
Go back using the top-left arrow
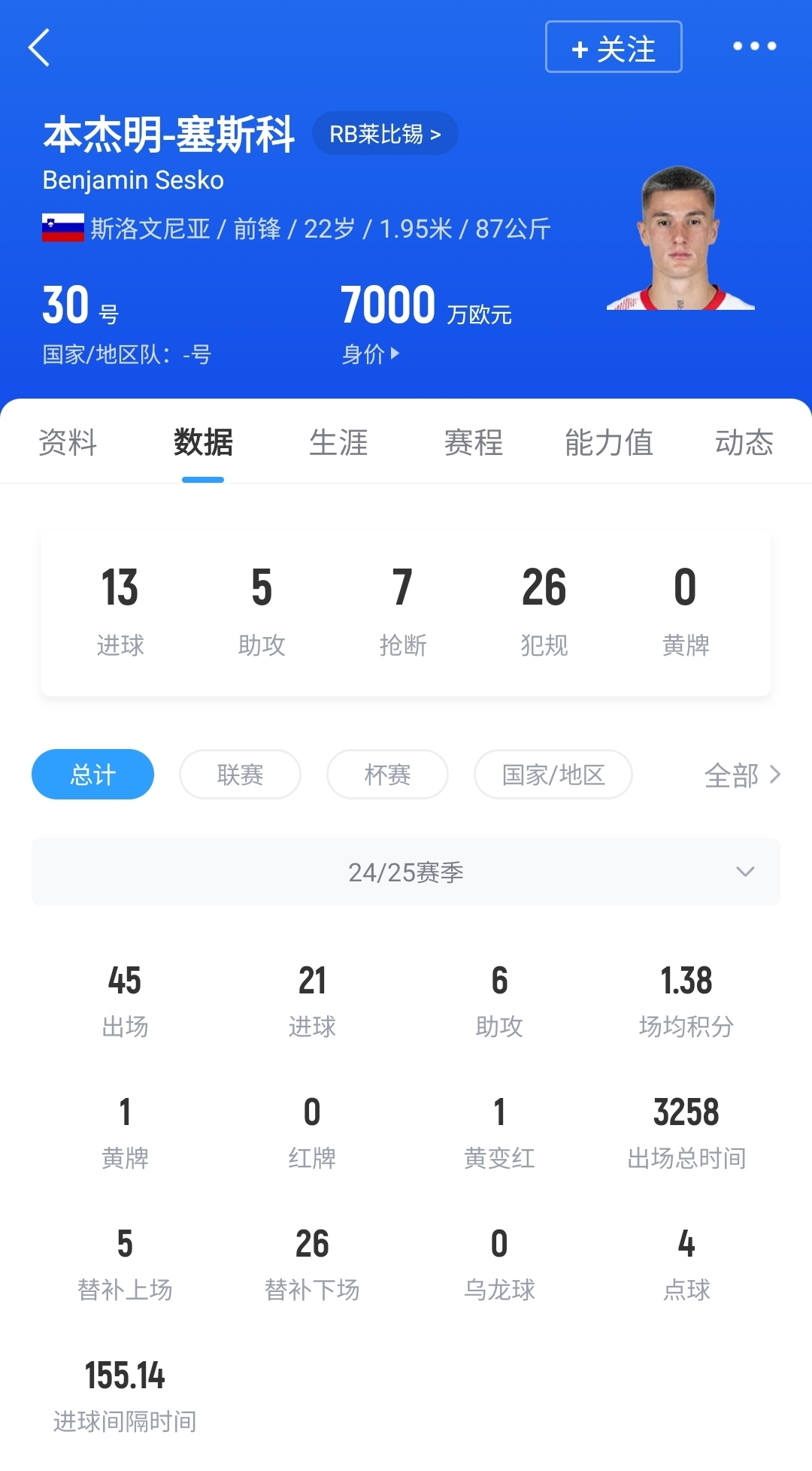coord(39,48)
